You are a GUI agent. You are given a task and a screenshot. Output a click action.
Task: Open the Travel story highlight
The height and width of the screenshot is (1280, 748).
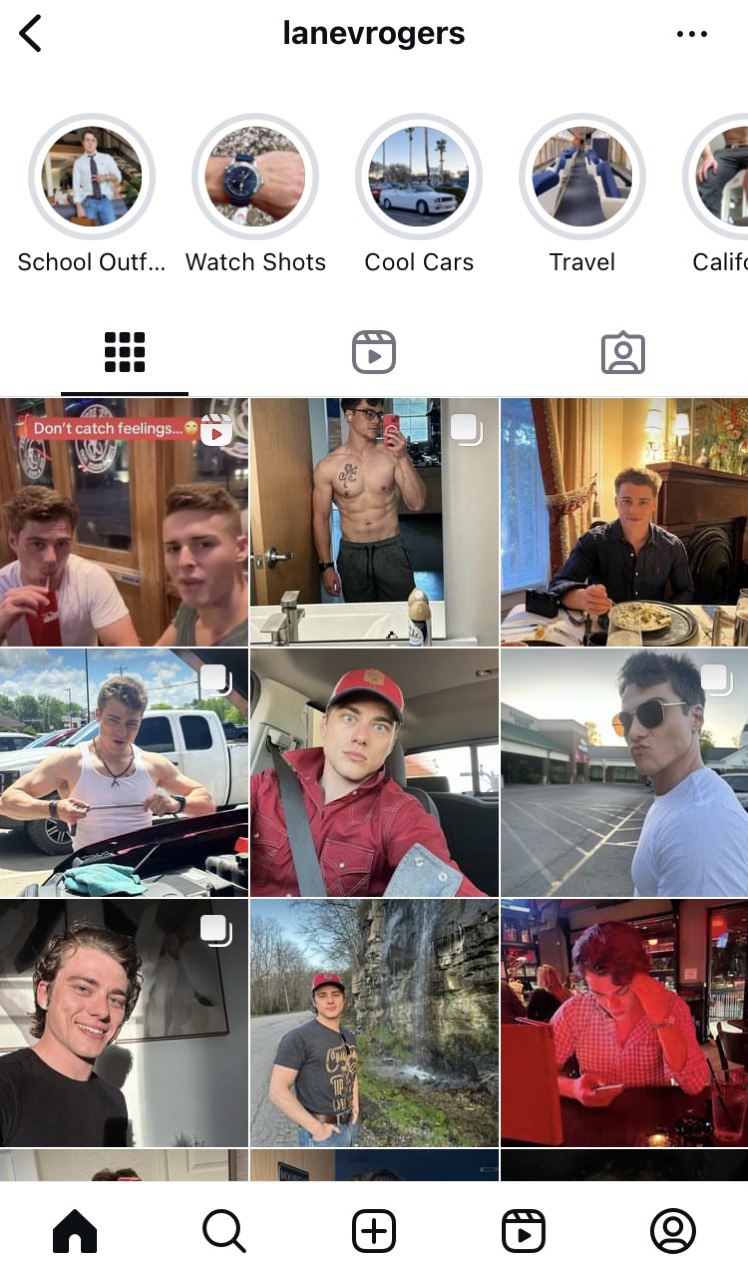tap(582, 177)
